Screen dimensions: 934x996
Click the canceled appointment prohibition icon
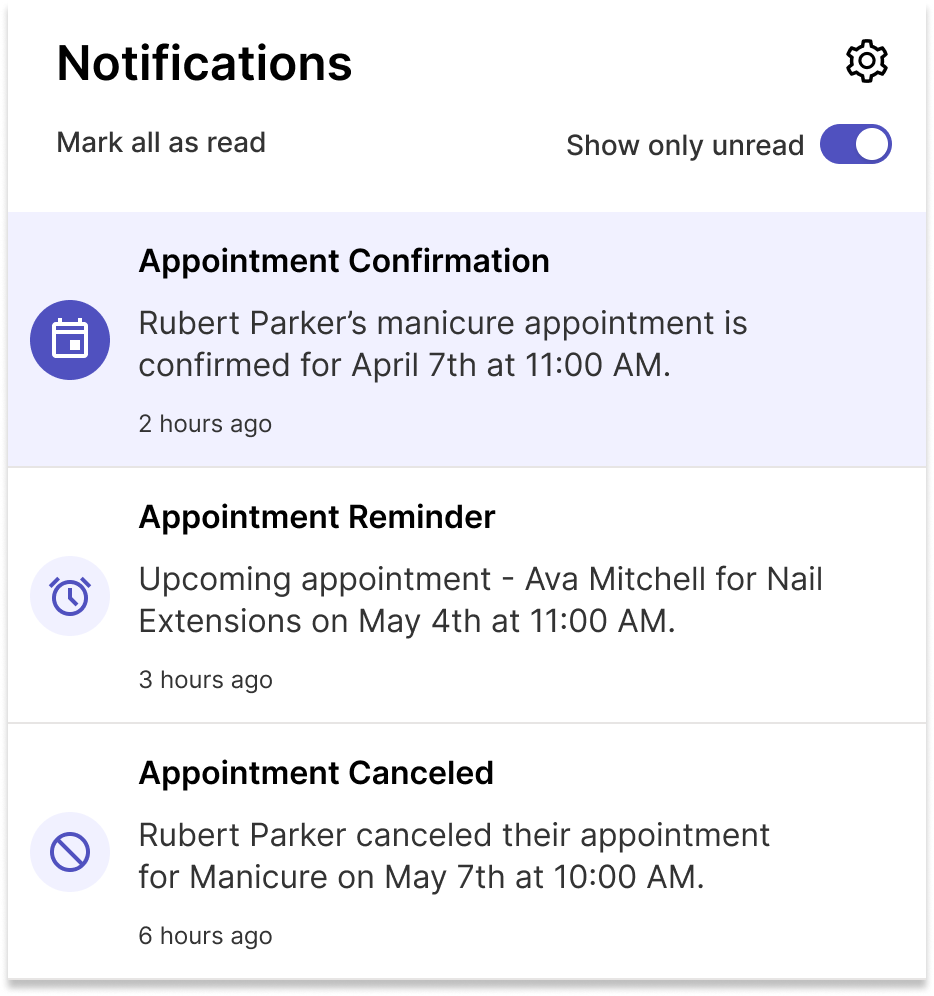click(70, 852)
